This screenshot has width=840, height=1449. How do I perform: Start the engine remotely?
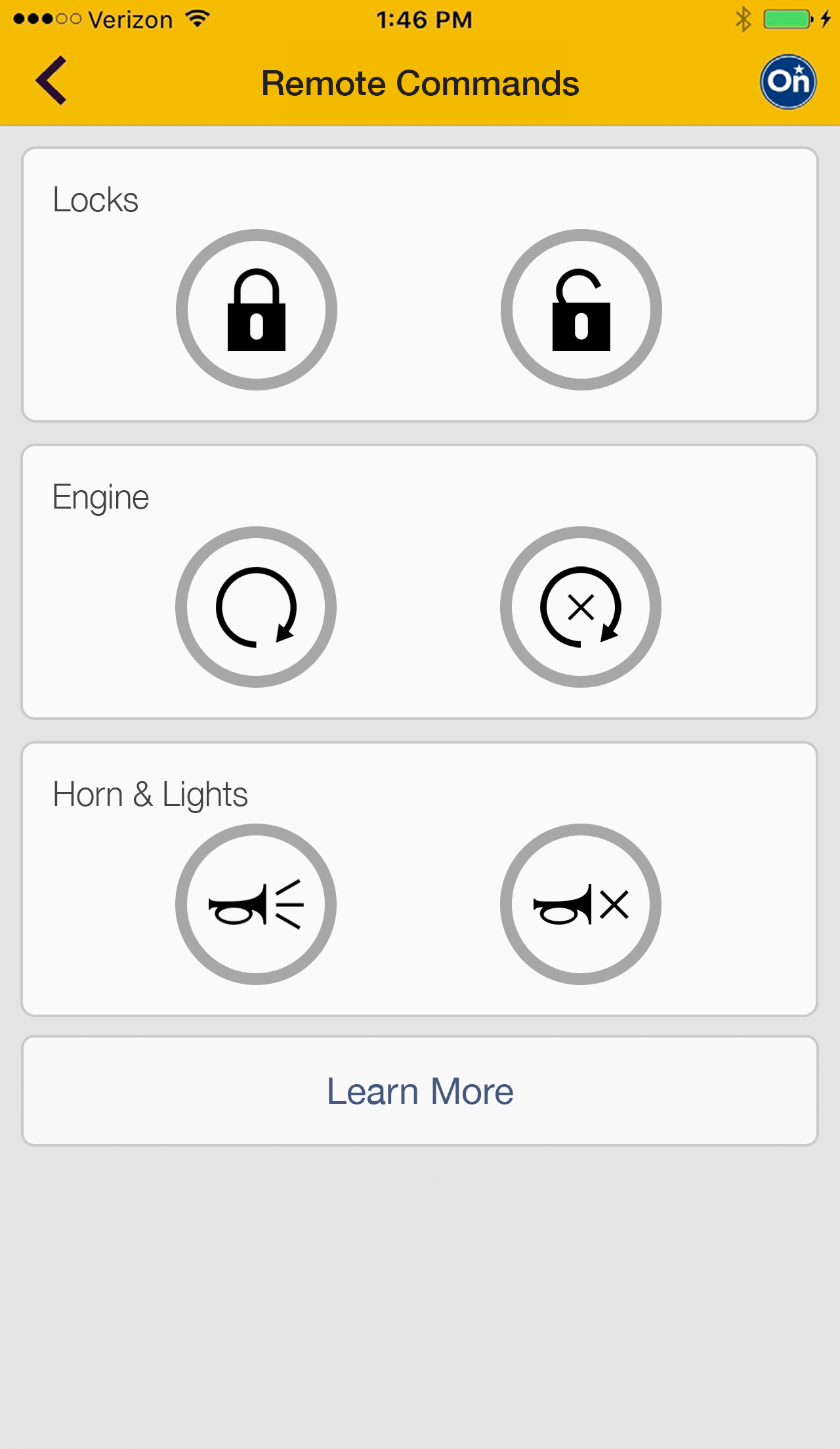[256, 607]
